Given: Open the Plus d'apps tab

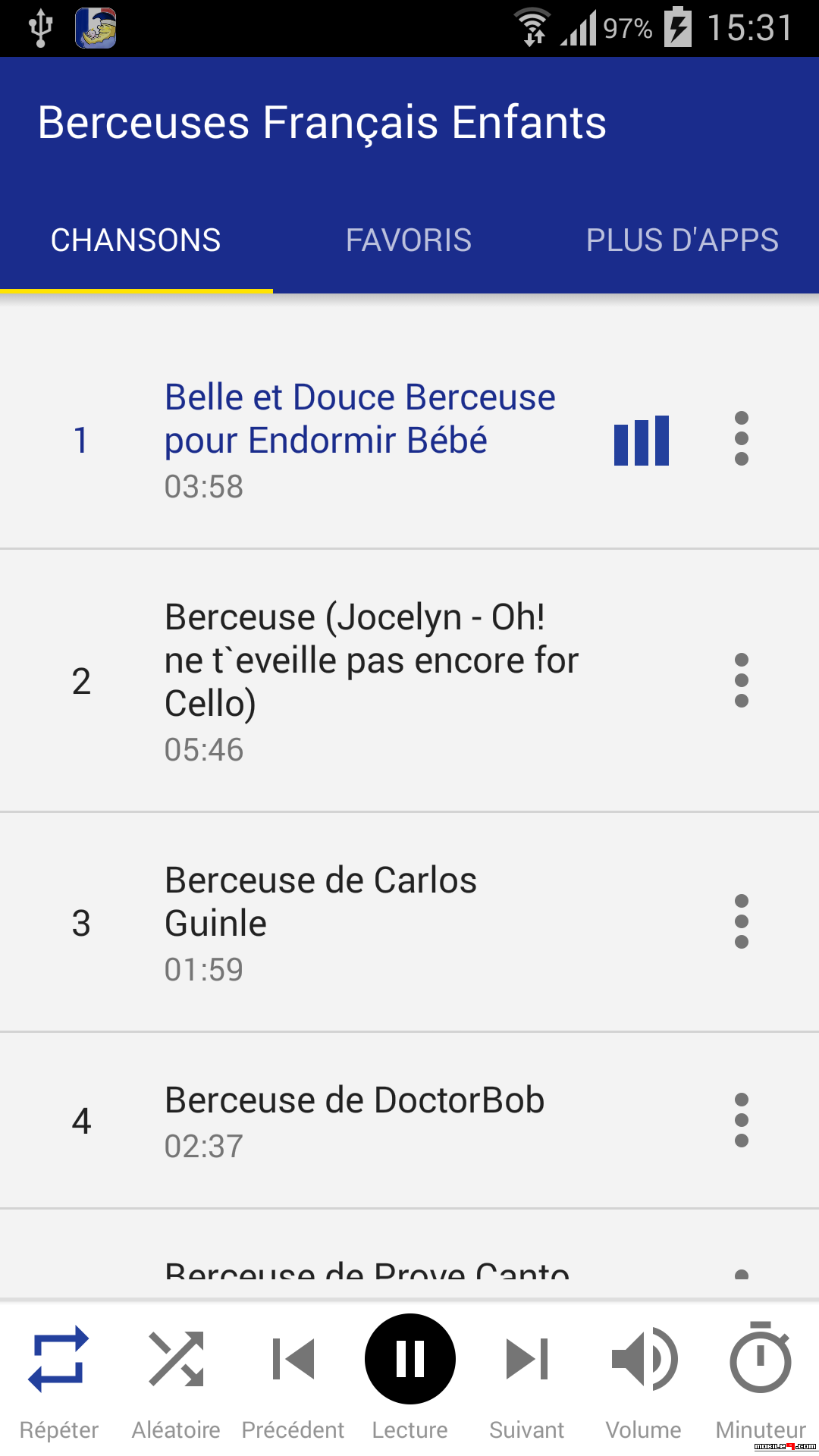Looking at the screenshot, I should (682, 240).
